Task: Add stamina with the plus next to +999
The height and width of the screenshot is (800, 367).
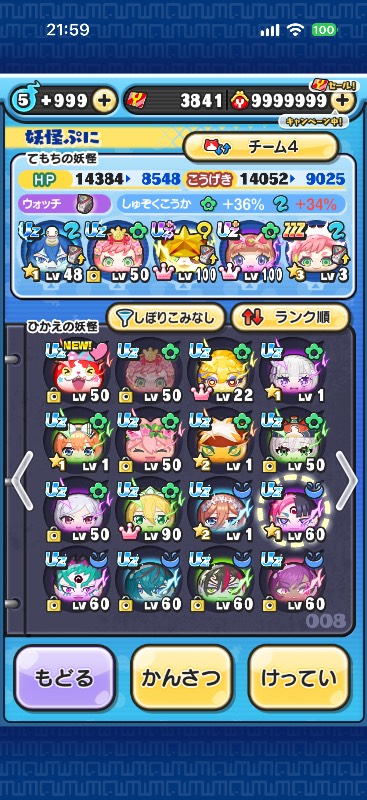Action: [x=105, y=101]
